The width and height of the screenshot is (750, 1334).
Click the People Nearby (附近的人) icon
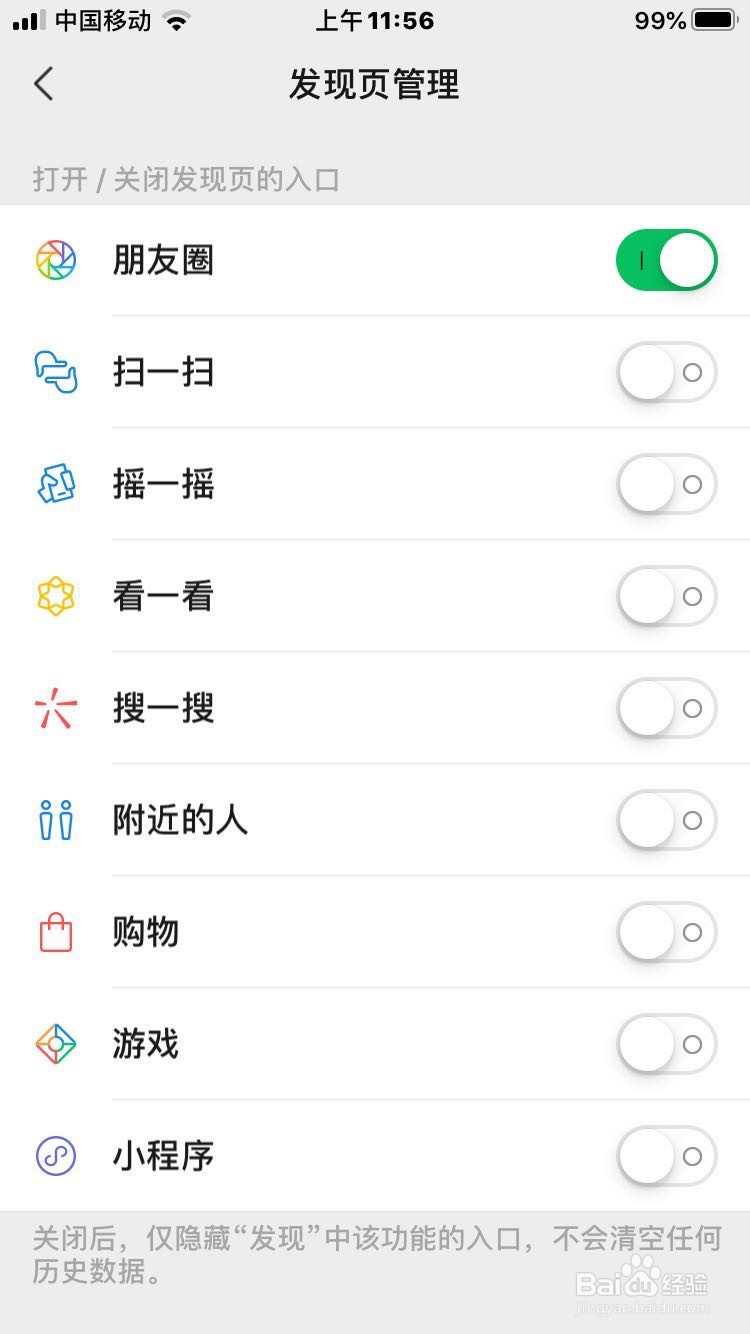[x=55, y=820]
